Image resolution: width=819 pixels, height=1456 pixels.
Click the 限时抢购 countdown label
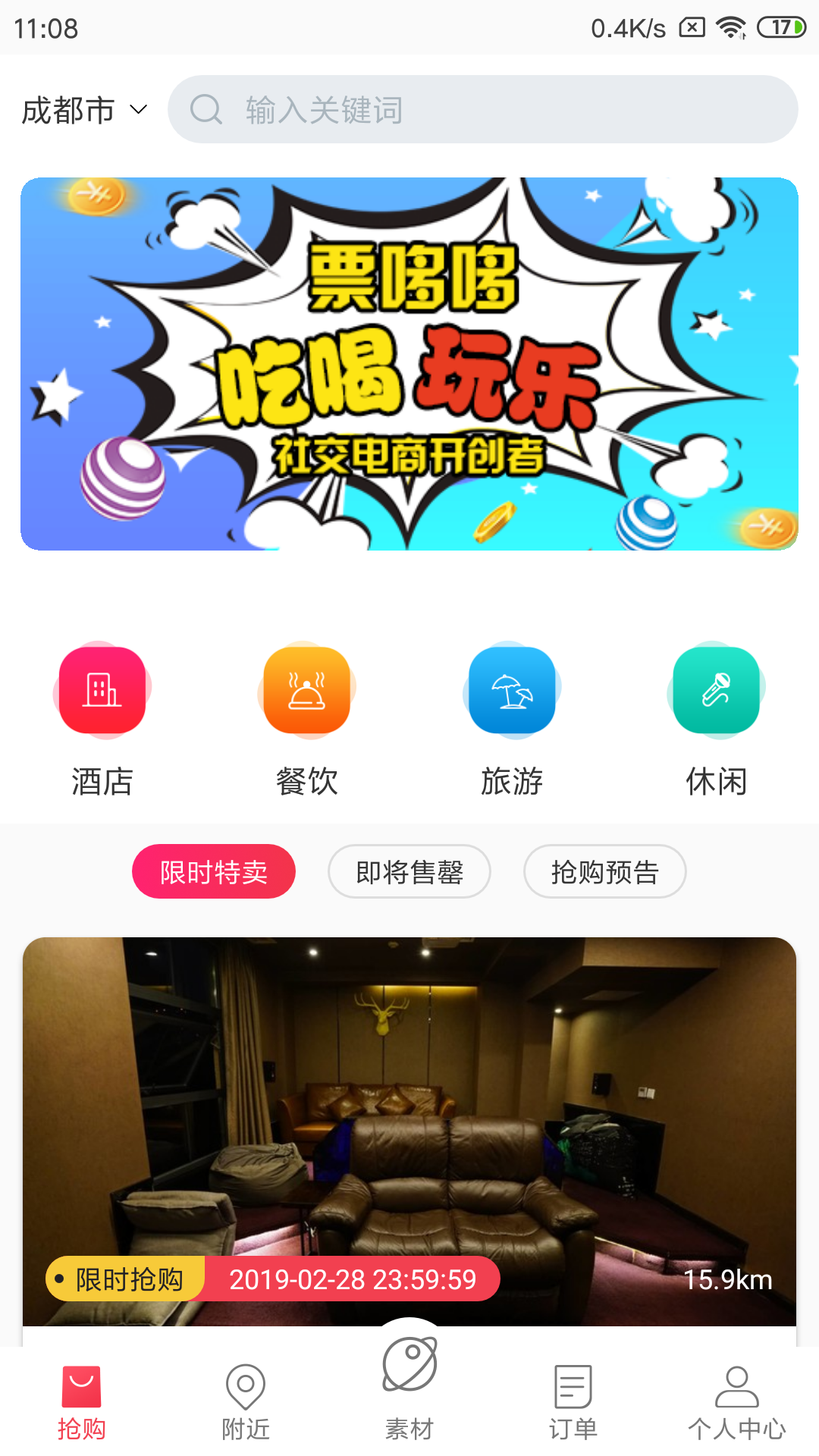click(x=125, y=1279)
